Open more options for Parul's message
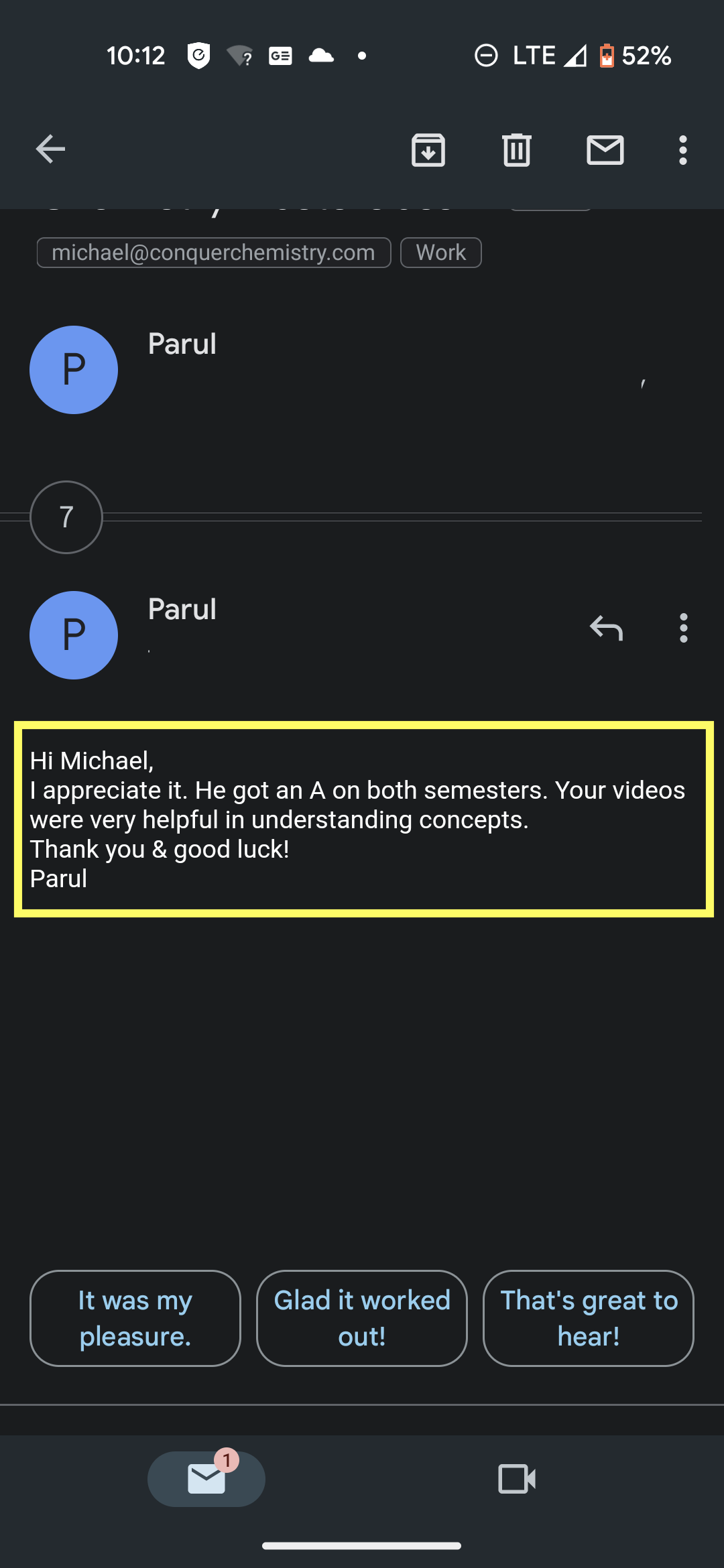The height and width of the screenshot is (1568, 724). (683, 628)
